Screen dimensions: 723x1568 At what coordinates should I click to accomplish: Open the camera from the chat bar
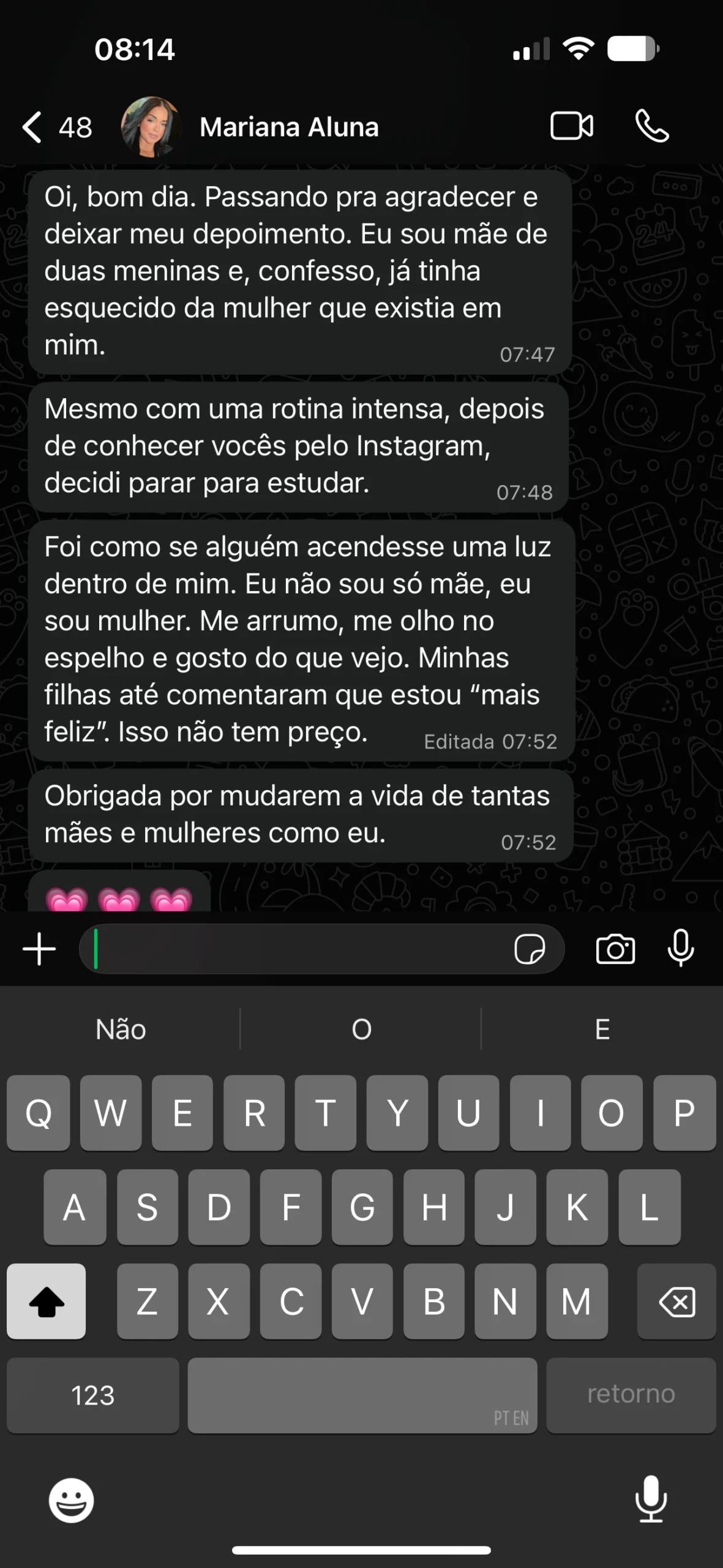[x=615, y=949]
